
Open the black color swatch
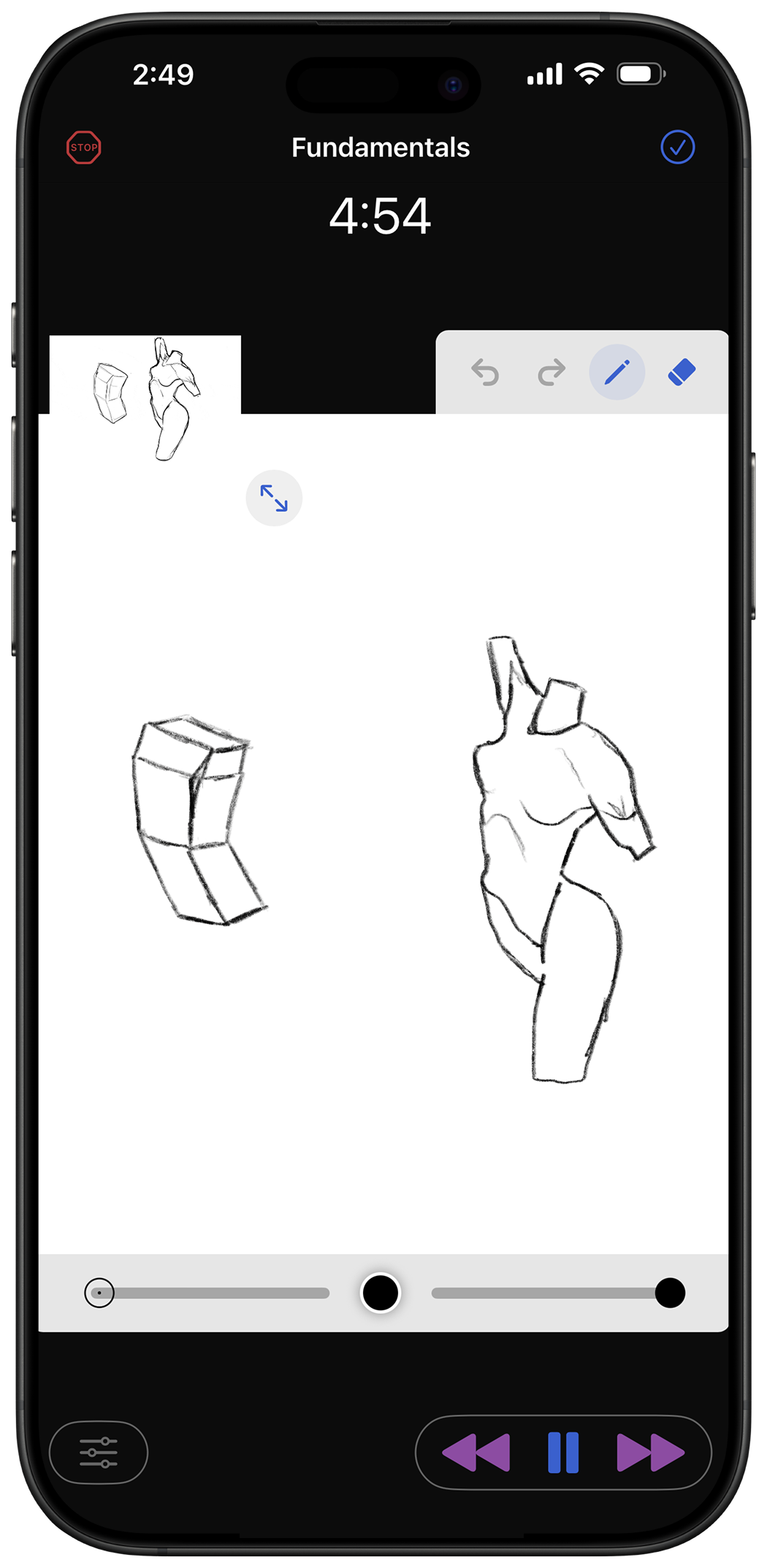coord(381,1293)
